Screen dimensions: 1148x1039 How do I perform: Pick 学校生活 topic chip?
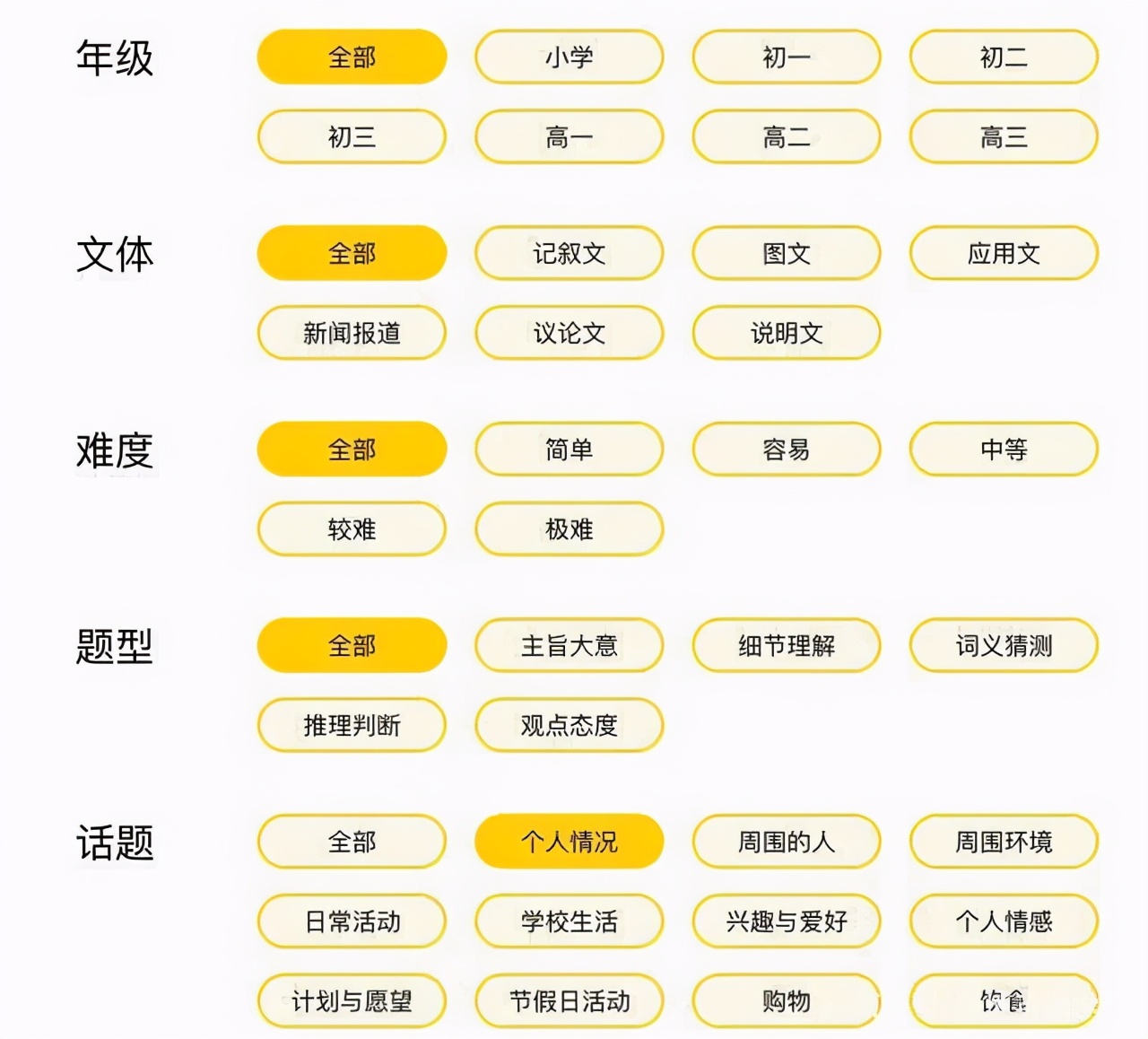click(569, 921)
